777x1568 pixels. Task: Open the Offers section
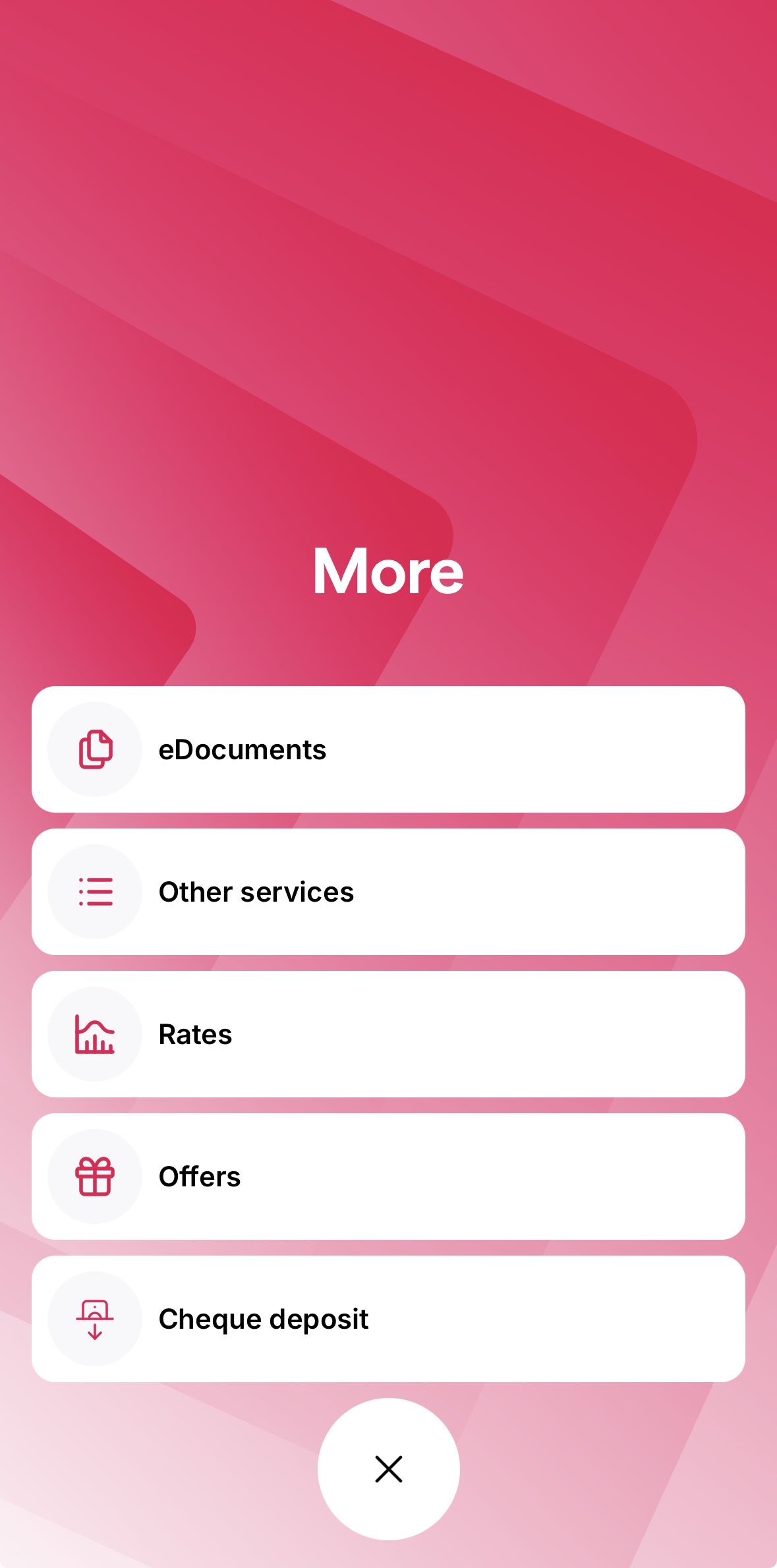(x=388, y=1176)
